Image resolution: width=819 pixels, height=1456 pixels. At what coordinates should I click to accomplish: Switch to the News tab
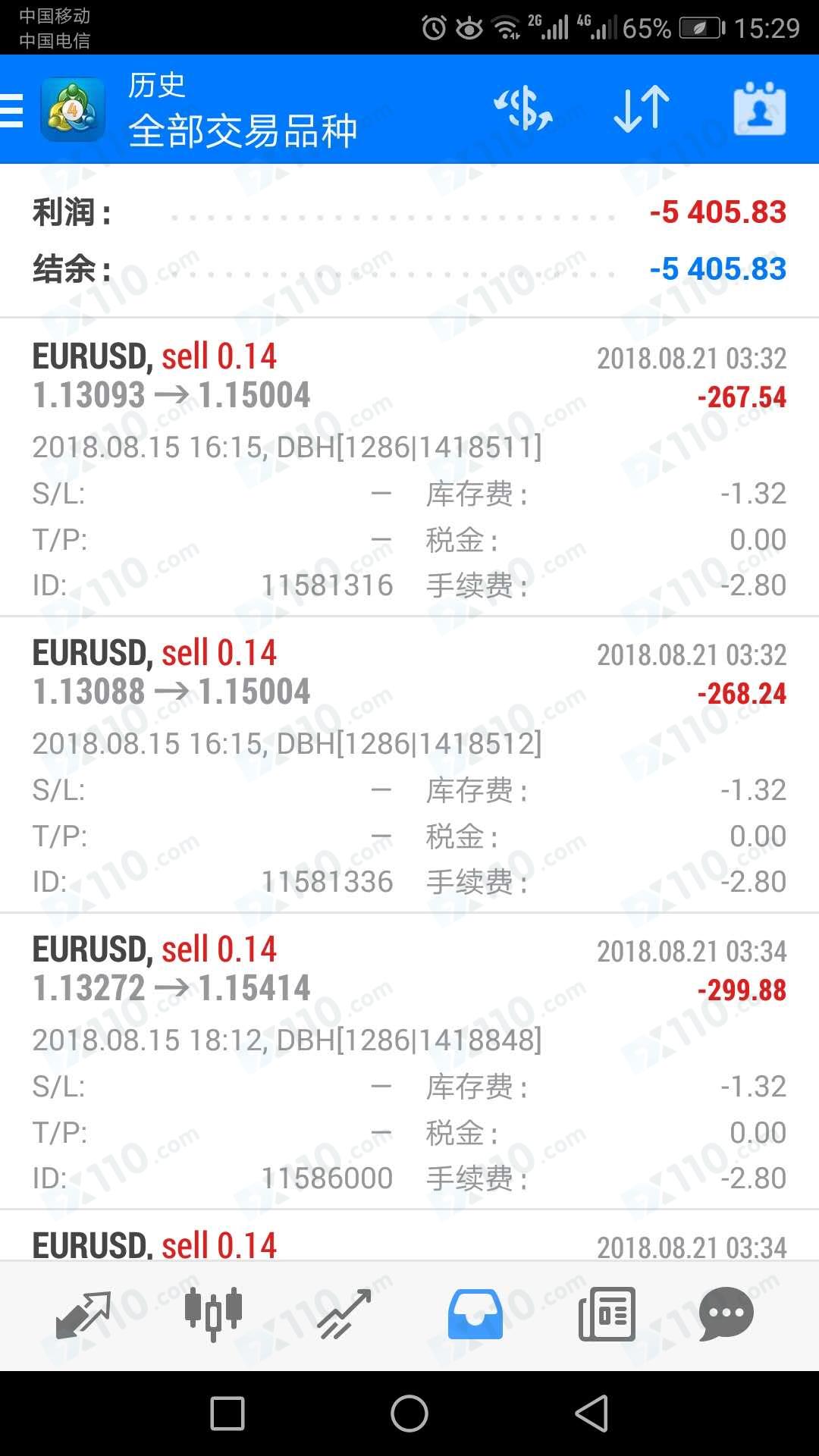(x=607, y=1314)
